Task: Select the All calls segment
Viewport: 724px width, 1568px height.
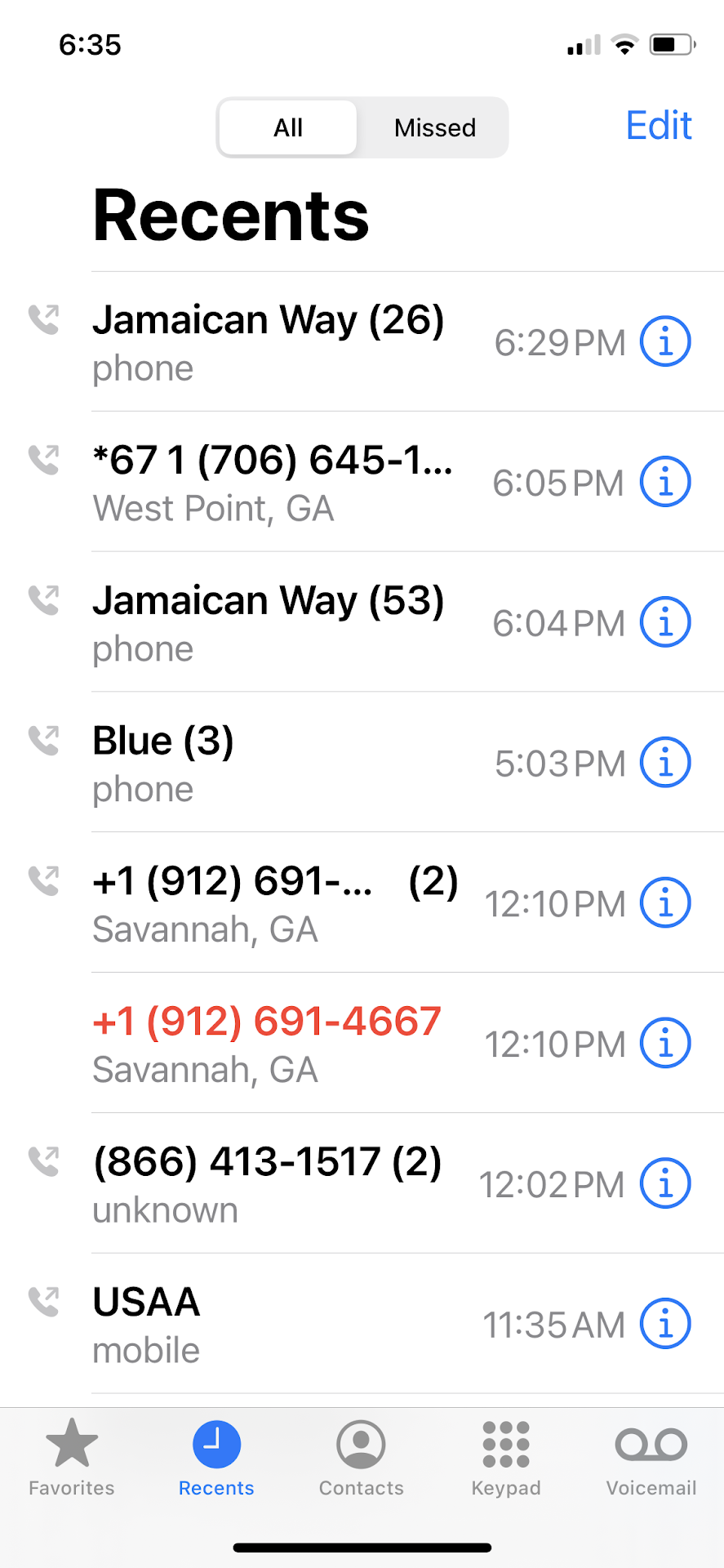Action: click(288, 128)
